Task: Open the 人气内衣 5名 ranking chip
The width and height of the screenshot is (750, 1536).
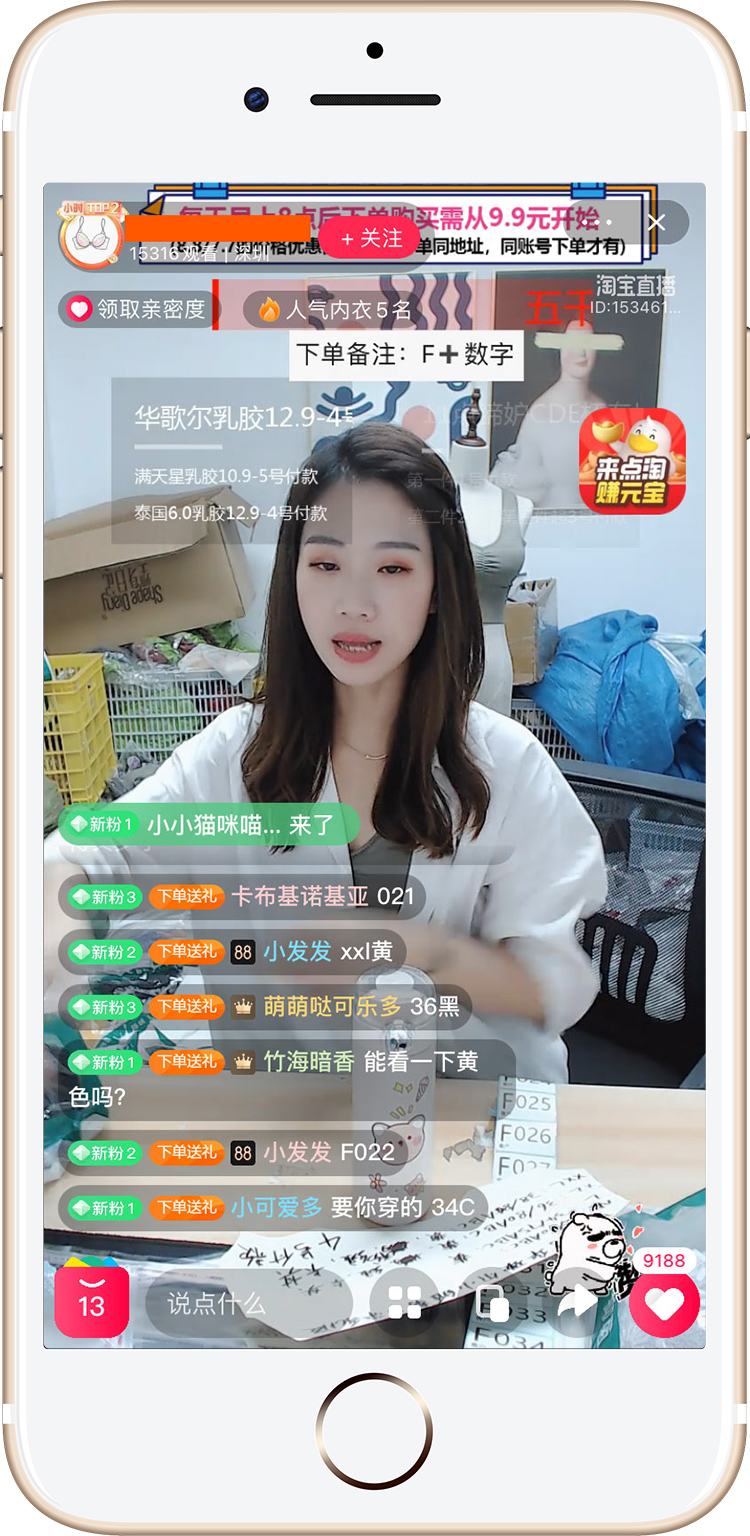Action: point(335,309)
